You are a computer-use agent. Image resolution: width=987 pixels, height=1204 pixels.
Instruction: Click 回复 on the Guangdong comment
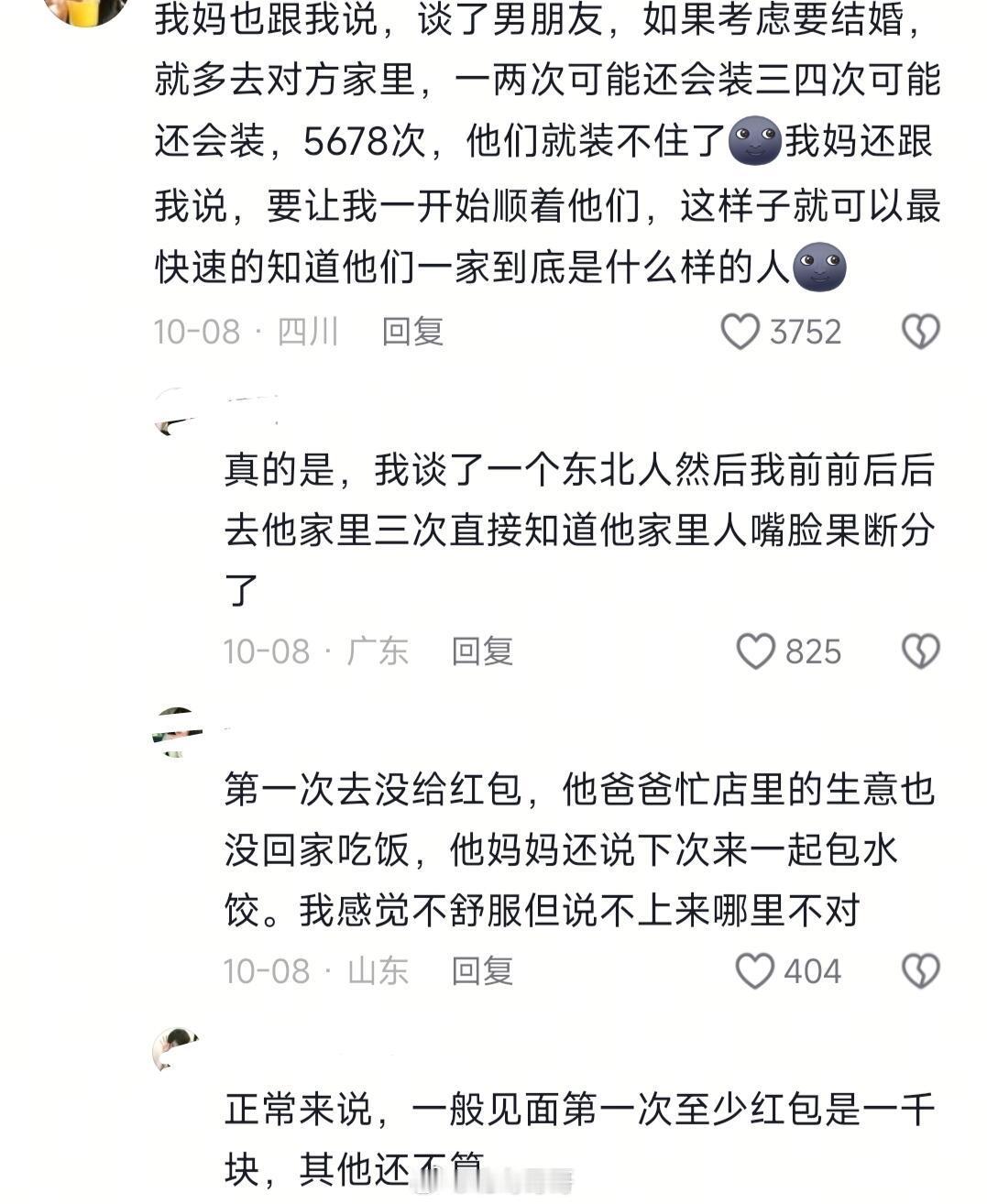point(483,651)
